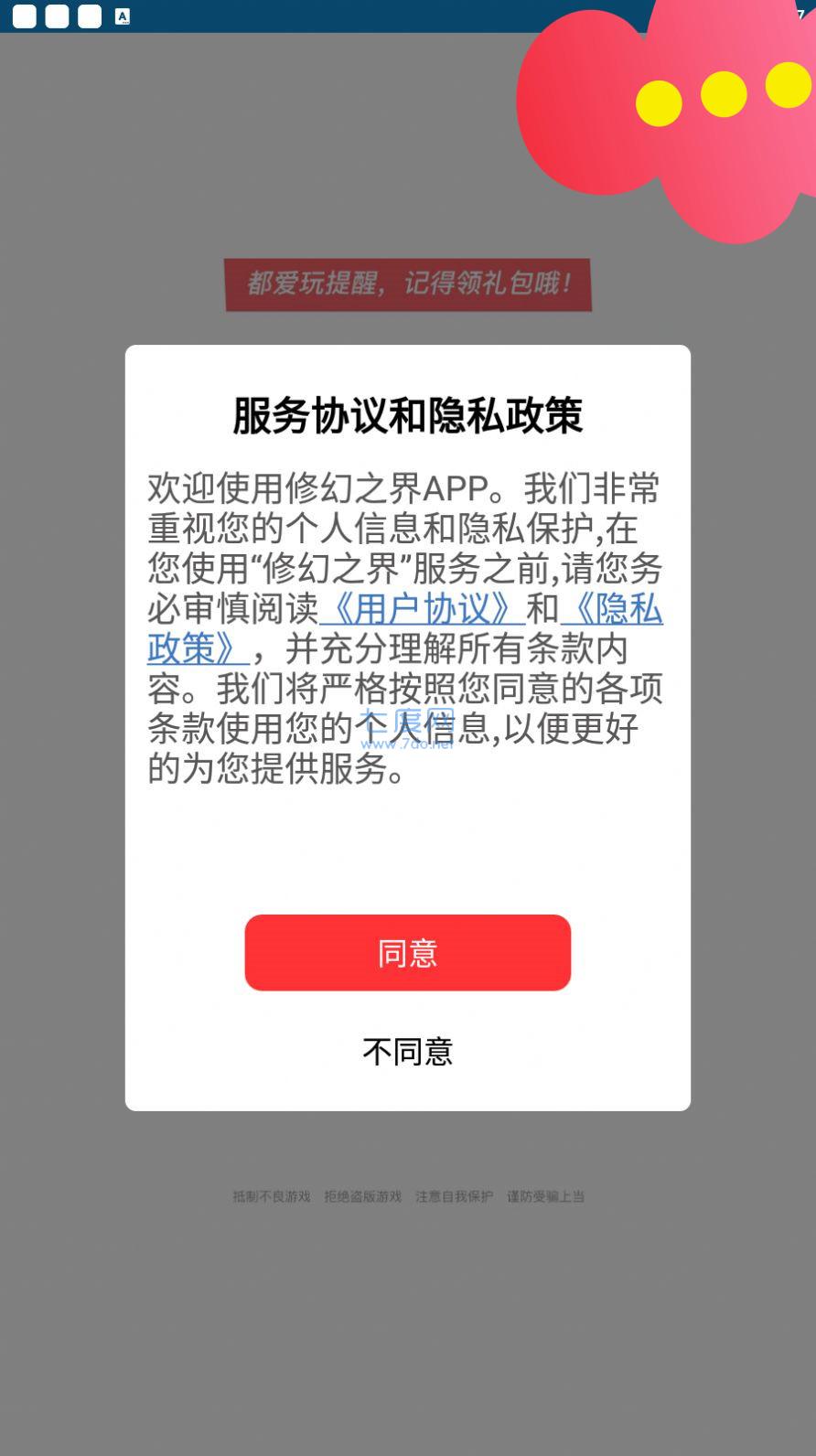Decline by tapping 不同意
The height and width of the screenshot is (1456, 816).
click(x=407, y=1052)
